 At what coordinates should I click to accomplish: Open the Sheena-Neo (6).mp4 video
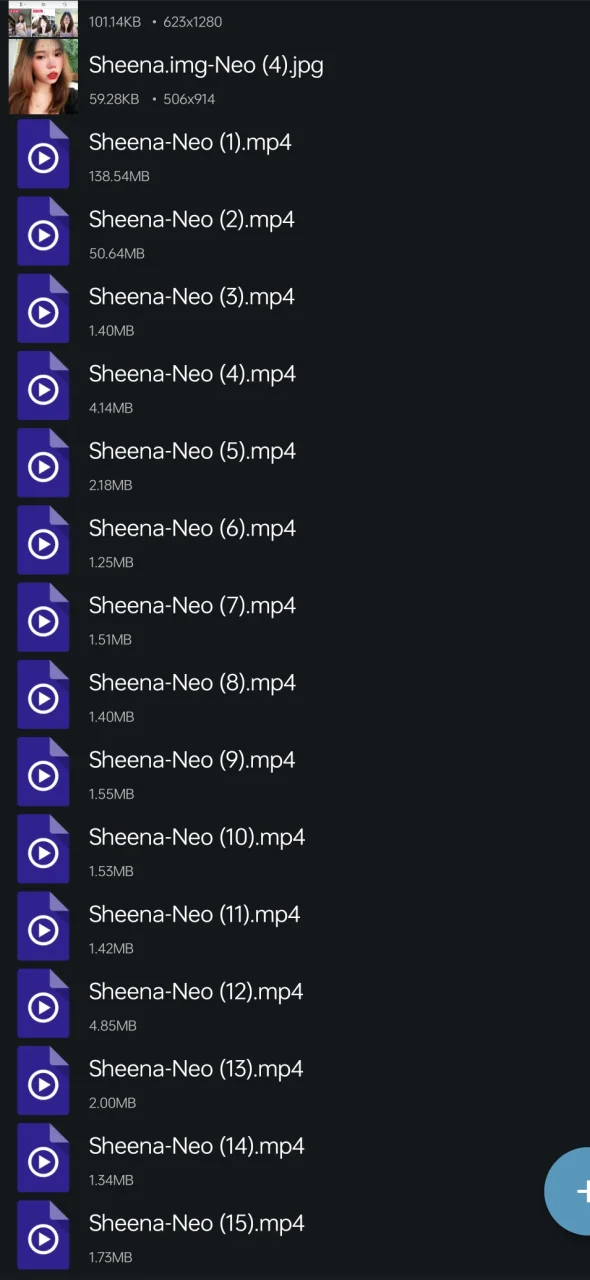295,541
